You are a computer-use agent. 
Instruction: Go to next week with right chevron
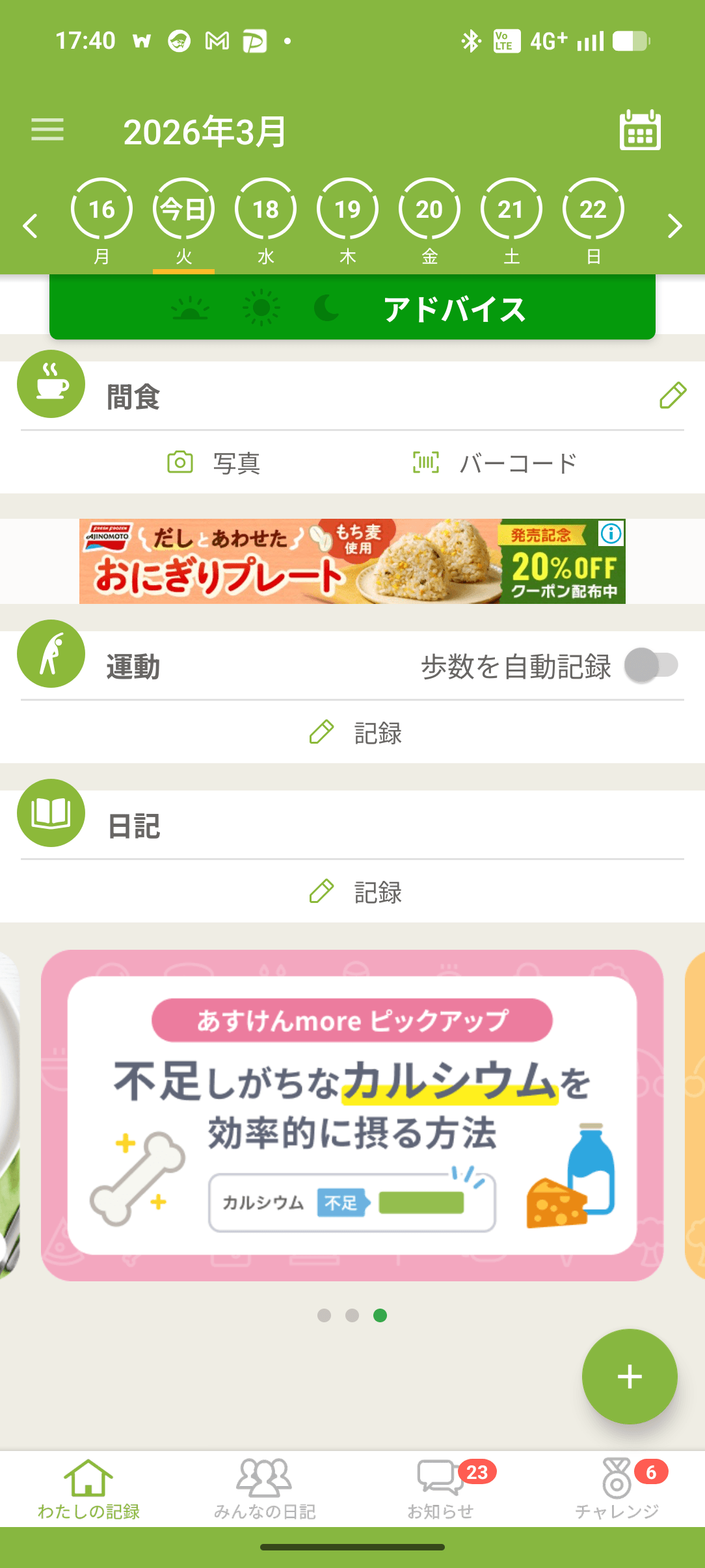coord(675,226)
